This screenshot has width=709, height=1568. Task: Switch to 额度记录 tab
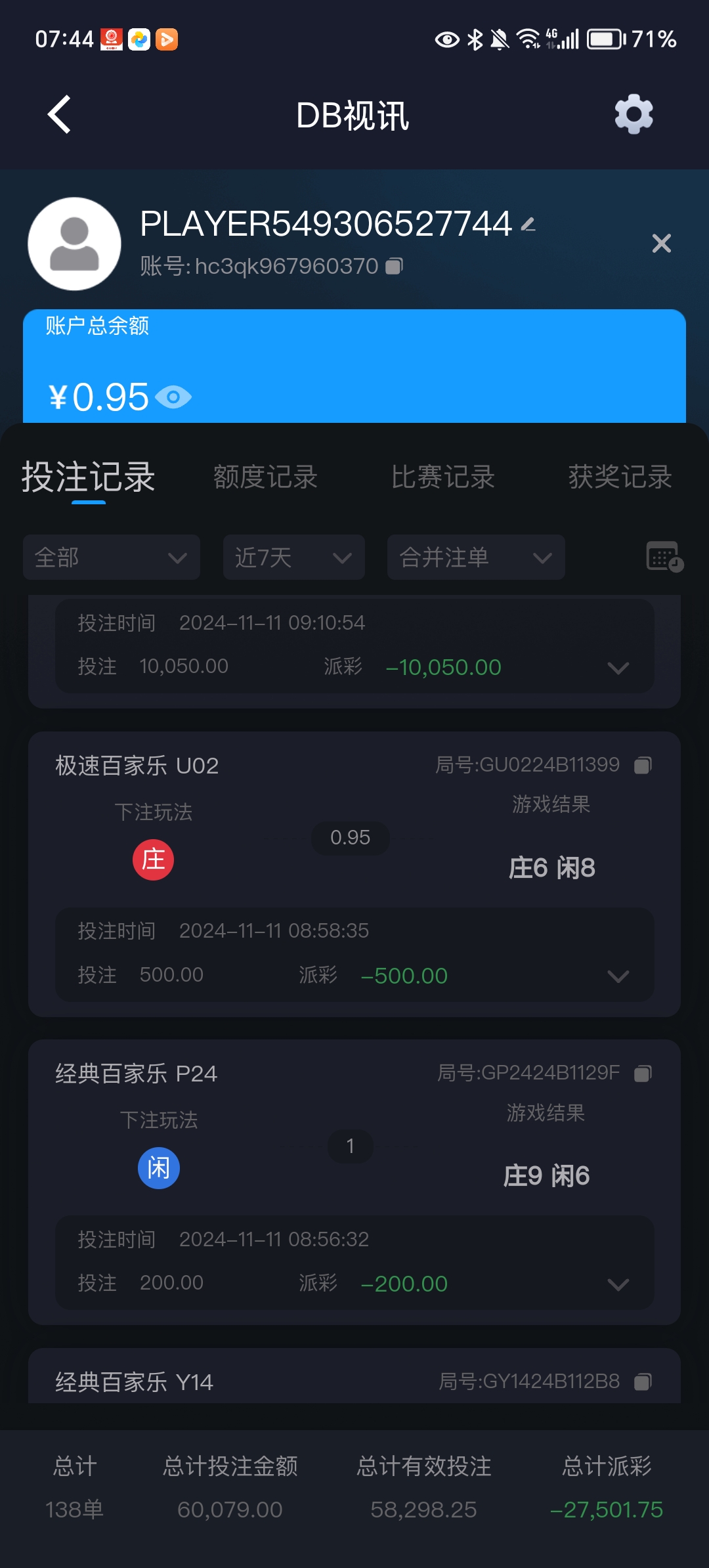point(265,477)
